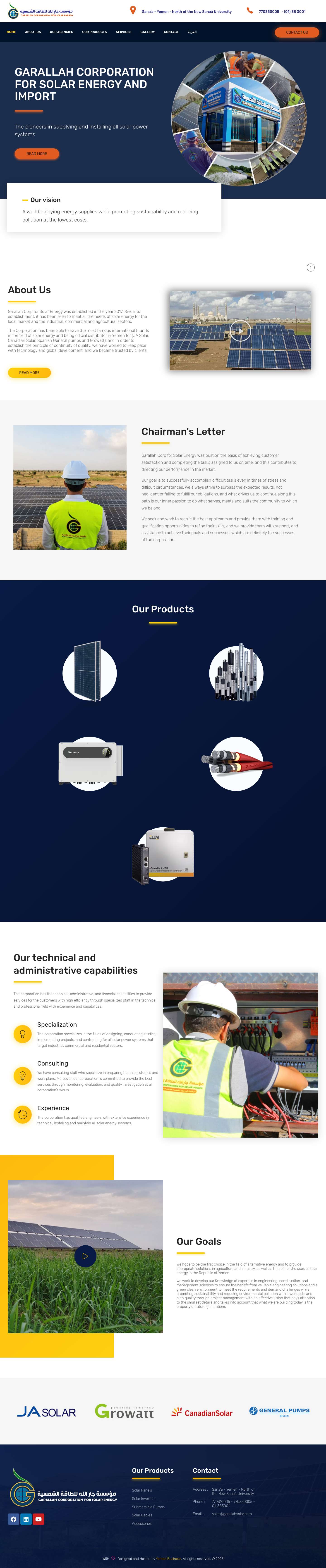Viewport: 326px width, 1568px height.
Task: Jump back to top with the arrow icon
Action: (310, 267)
